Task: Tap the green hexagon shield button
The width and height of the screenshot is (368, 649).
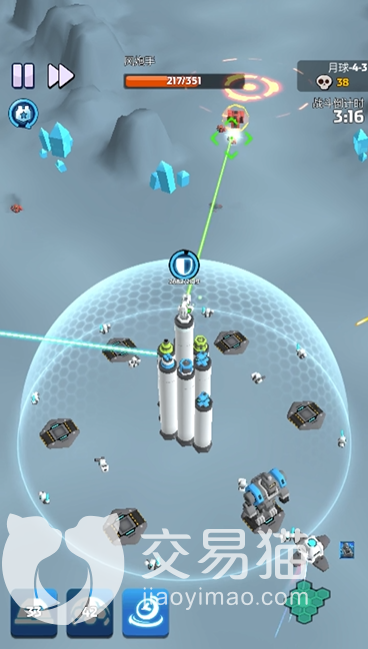Action: click(x=307, y=602)
